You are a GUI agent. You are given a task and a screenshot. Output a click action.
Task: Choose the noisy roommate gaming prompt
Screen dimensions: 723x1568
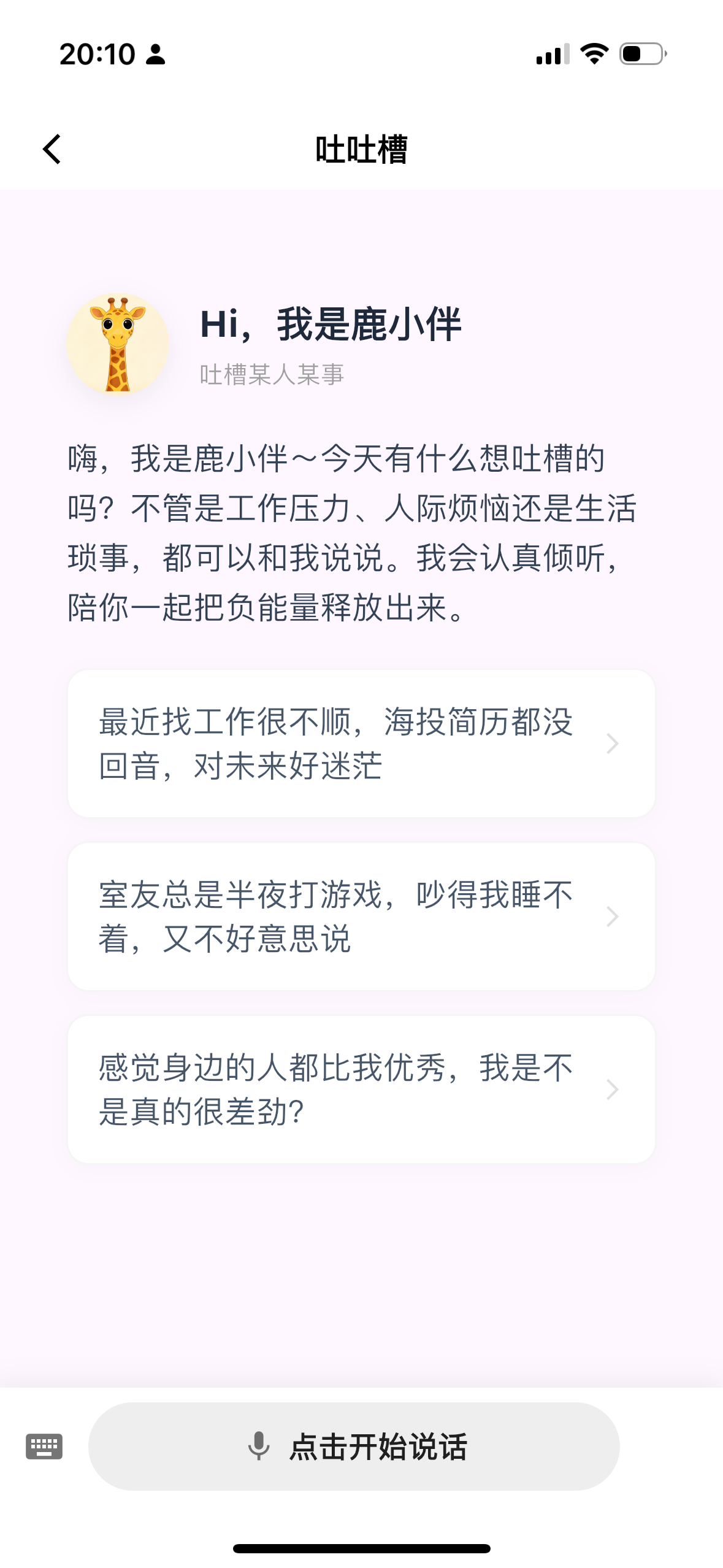coord(361,916)
